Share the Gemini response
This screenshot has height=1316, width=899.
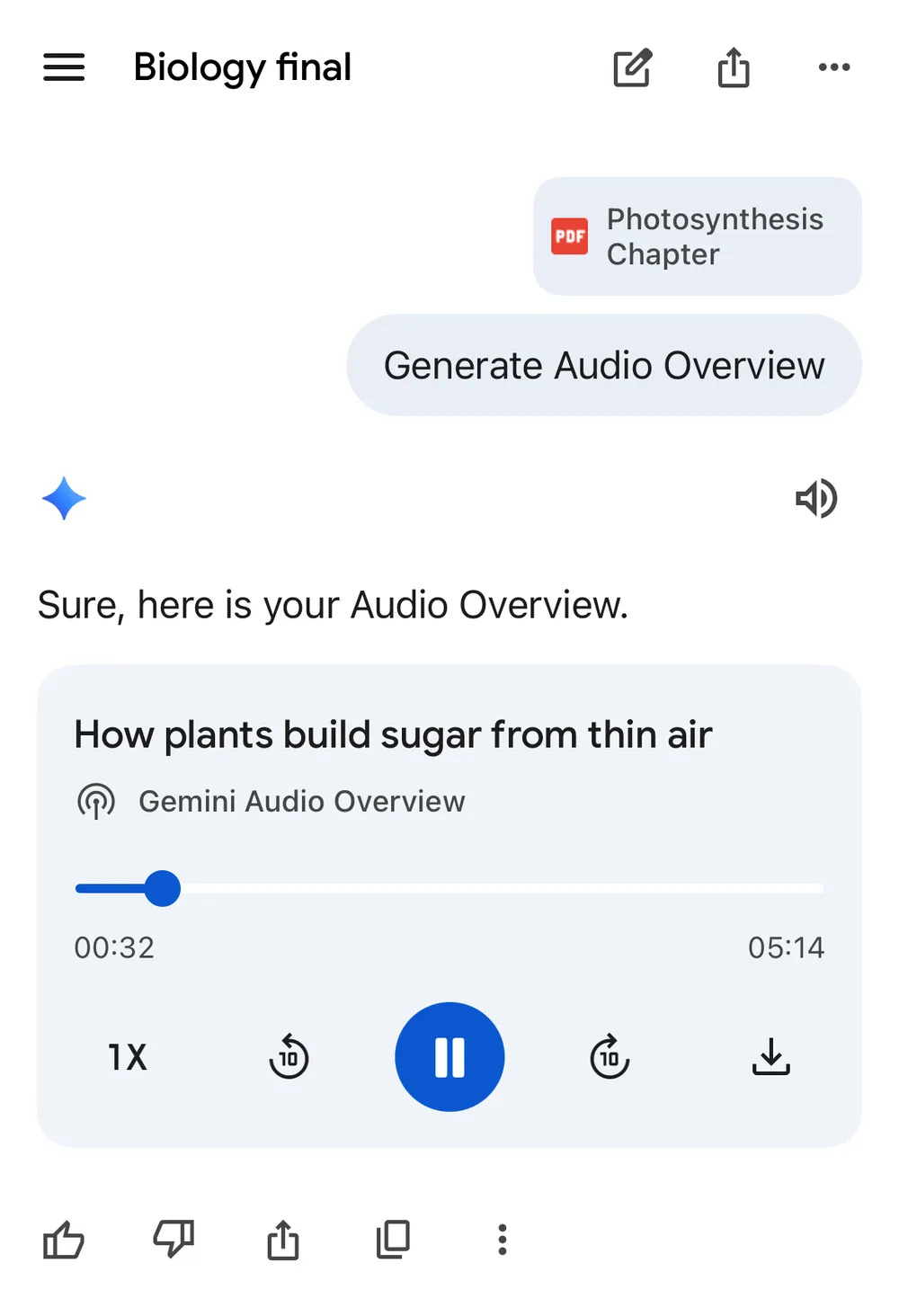pyautogui.click(x=283, y=1240)
